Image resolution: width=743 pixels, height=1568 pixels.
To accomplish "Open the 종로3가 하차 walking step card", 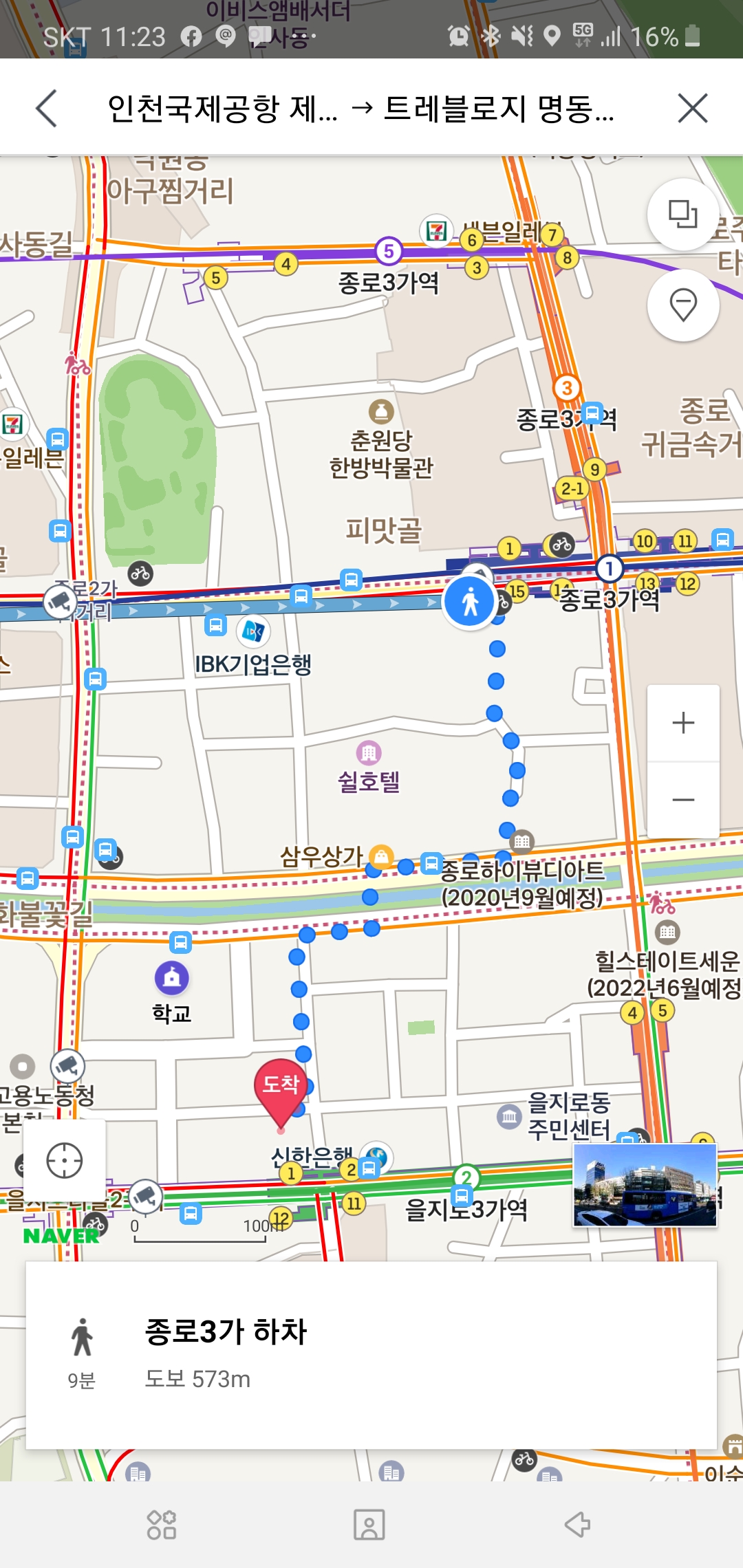I will point(371,1353).
